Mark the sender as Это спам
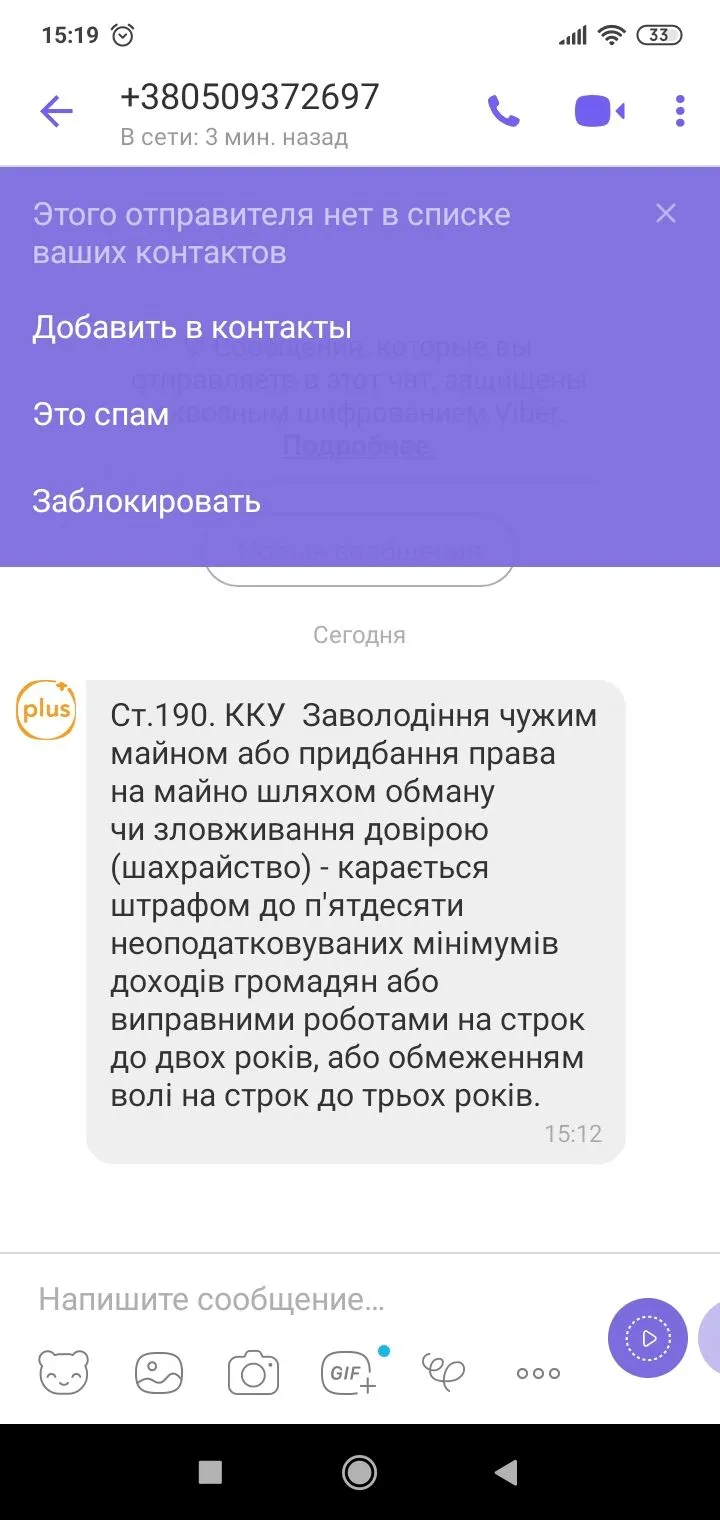This screenshot has width=720, height=1520. click(100, 414)
